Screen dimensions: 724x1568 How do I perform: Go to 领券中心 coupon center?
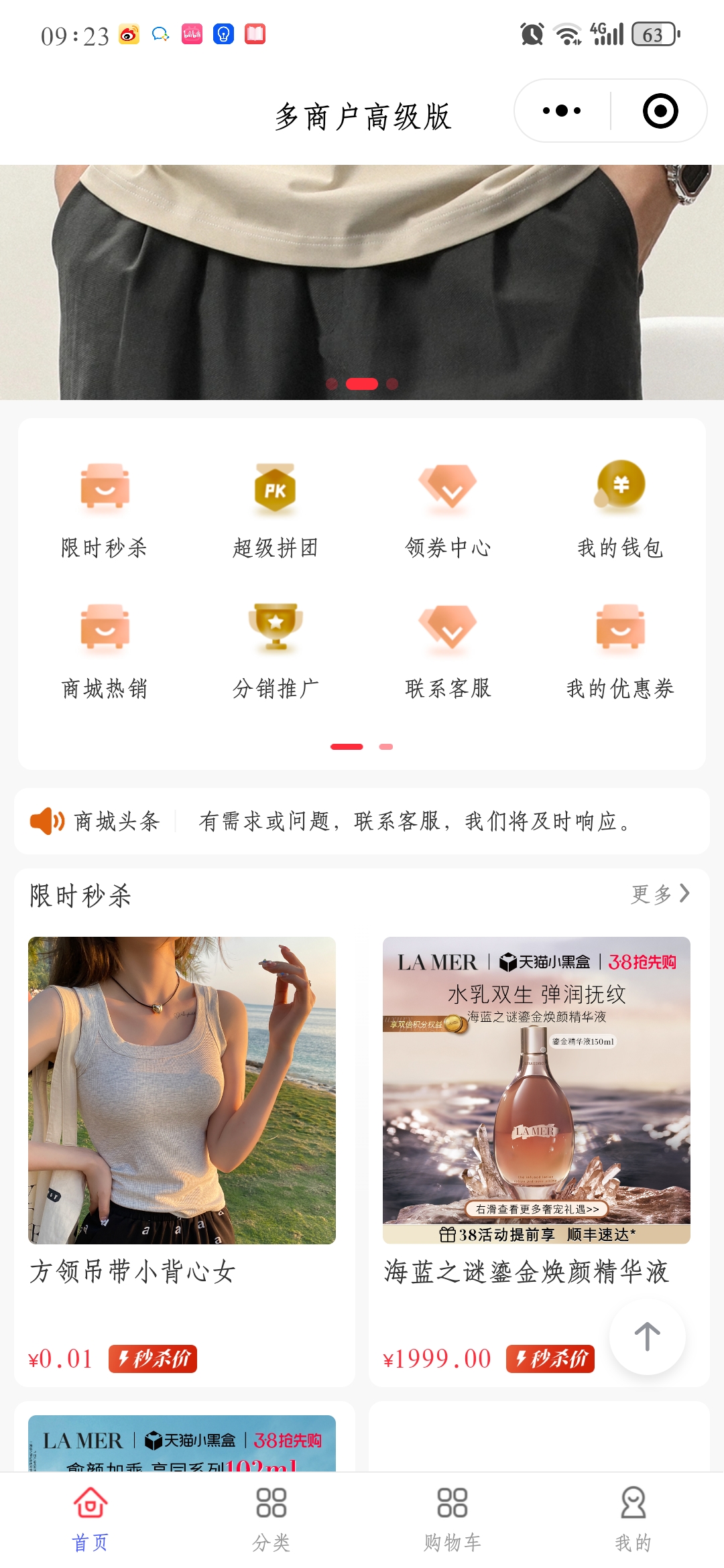(x=448, y=509)
